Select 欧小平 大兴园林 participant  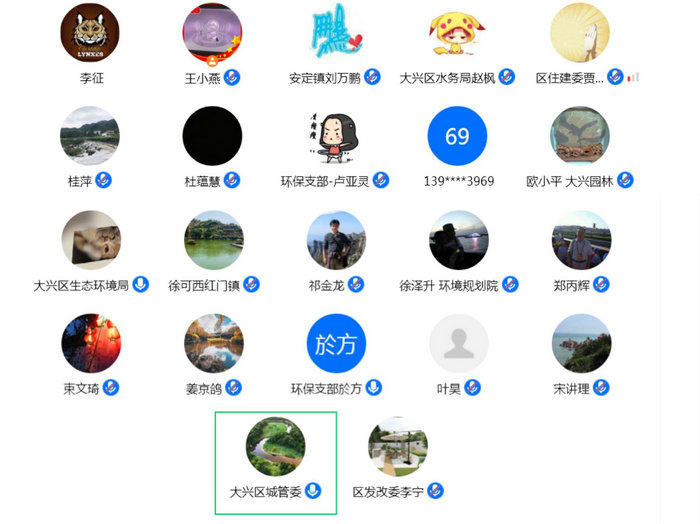point(580,136)
